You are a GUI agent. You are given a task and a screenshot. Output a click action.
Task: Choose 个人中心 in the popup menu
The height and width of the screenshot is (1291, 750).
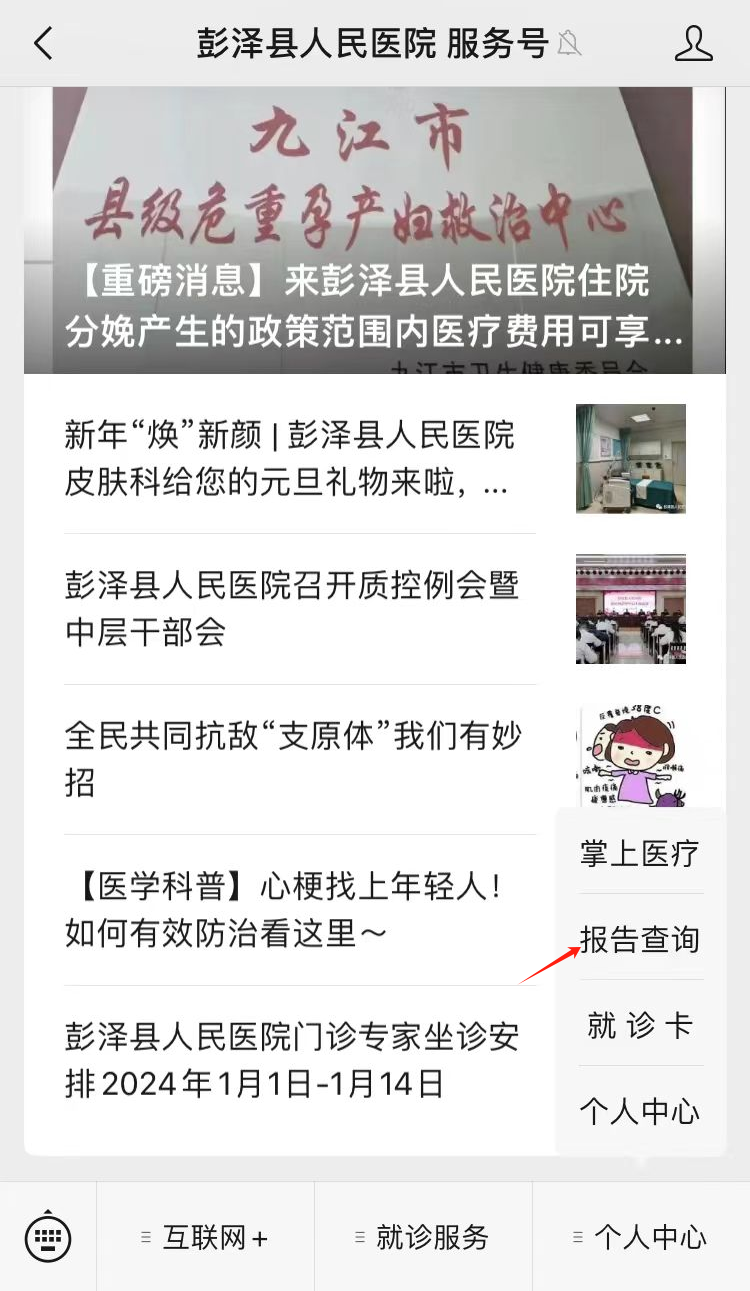[x=640, y=1111]
